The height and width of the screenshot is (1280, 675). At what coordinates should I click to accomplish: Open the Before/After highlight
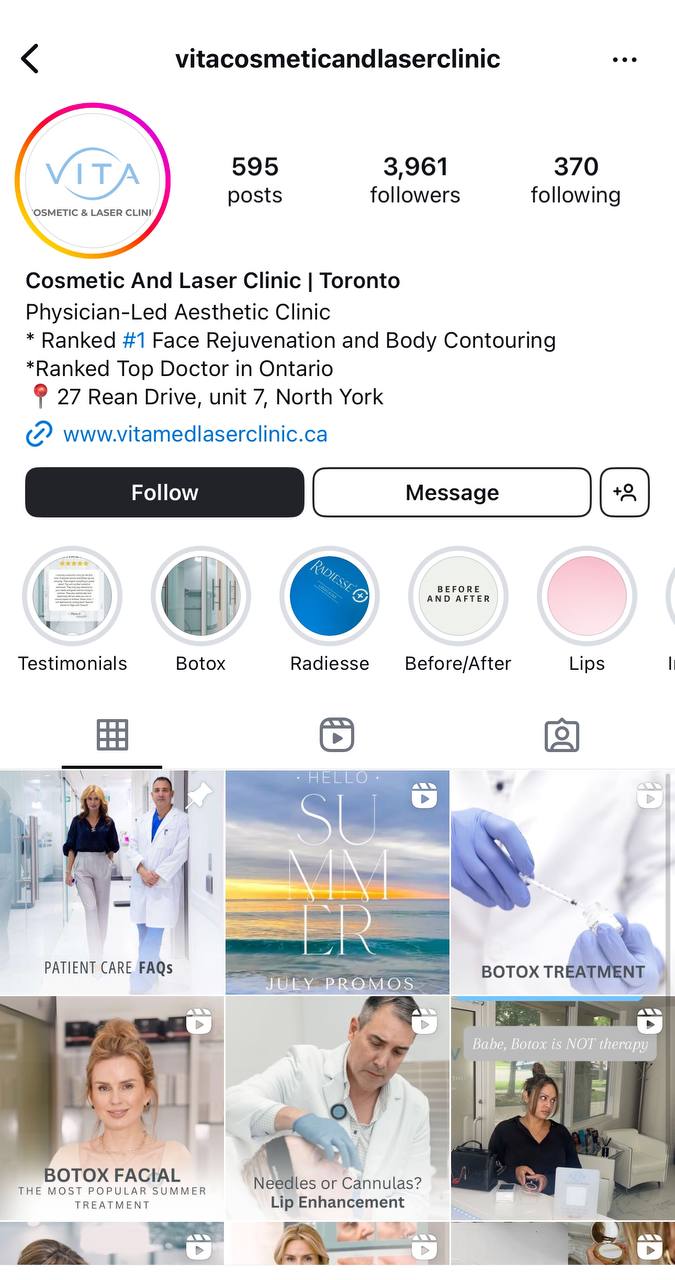[x=458, y=596]
